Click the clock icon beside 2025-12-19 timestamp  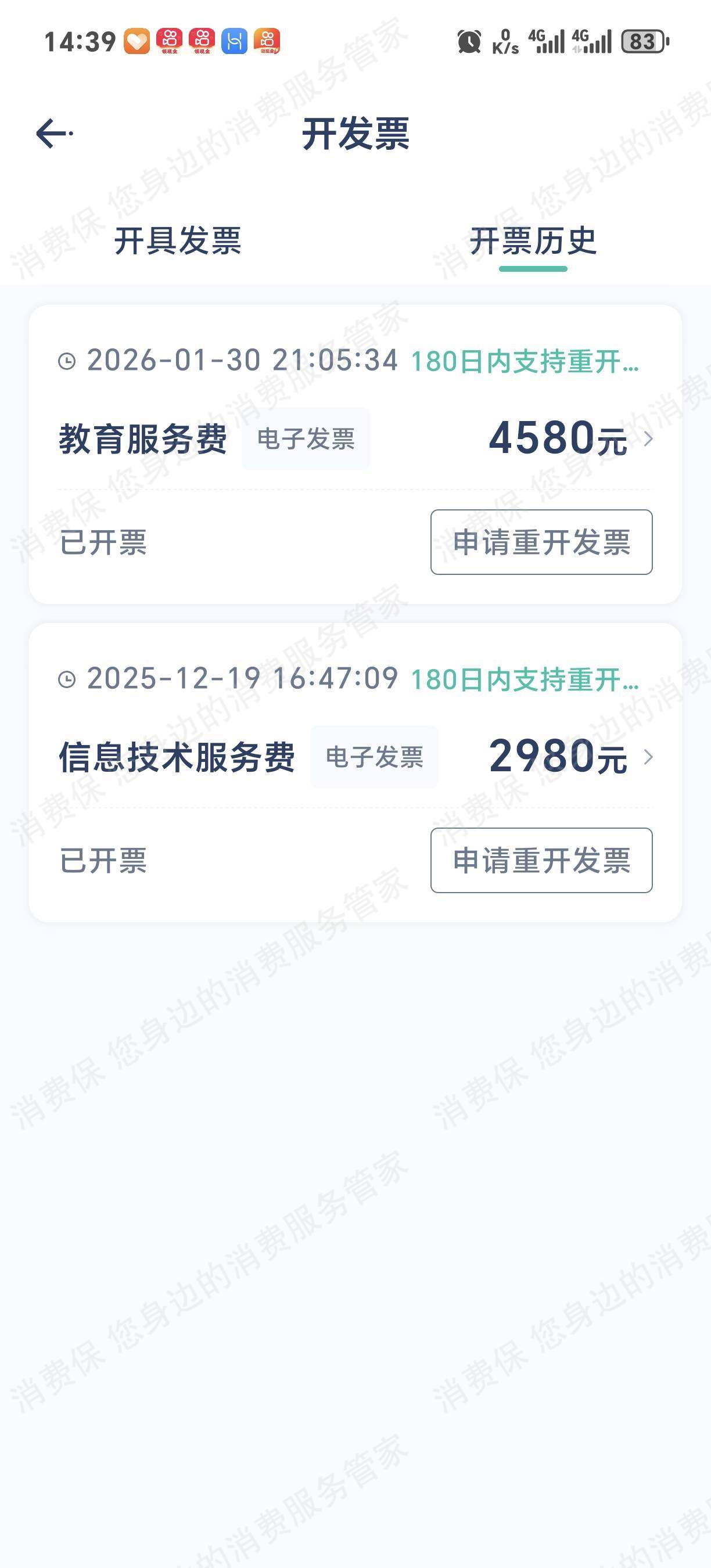tap(67, 680)
